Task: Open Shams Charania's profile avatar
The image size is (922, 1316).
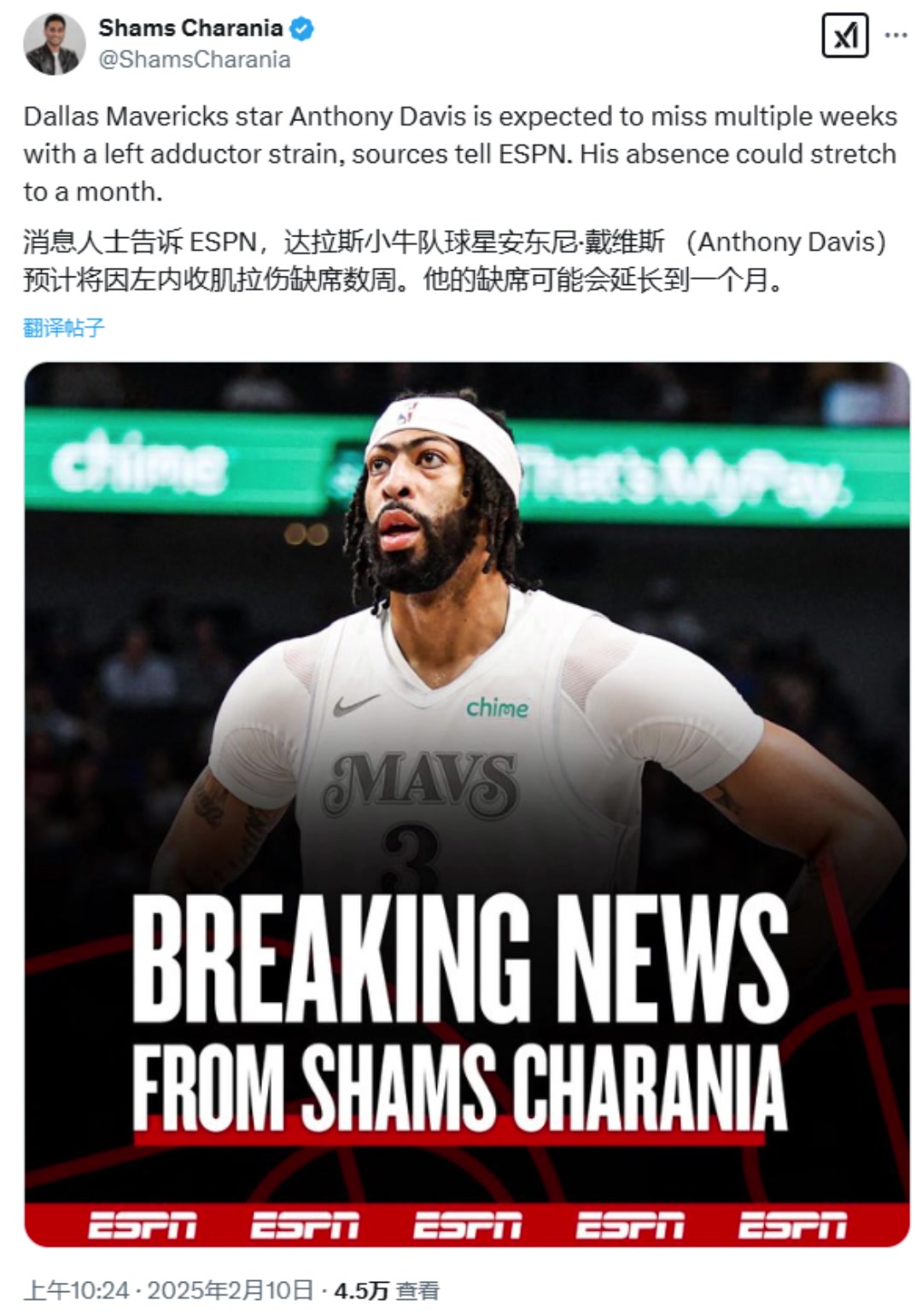Action: point(54,44)
